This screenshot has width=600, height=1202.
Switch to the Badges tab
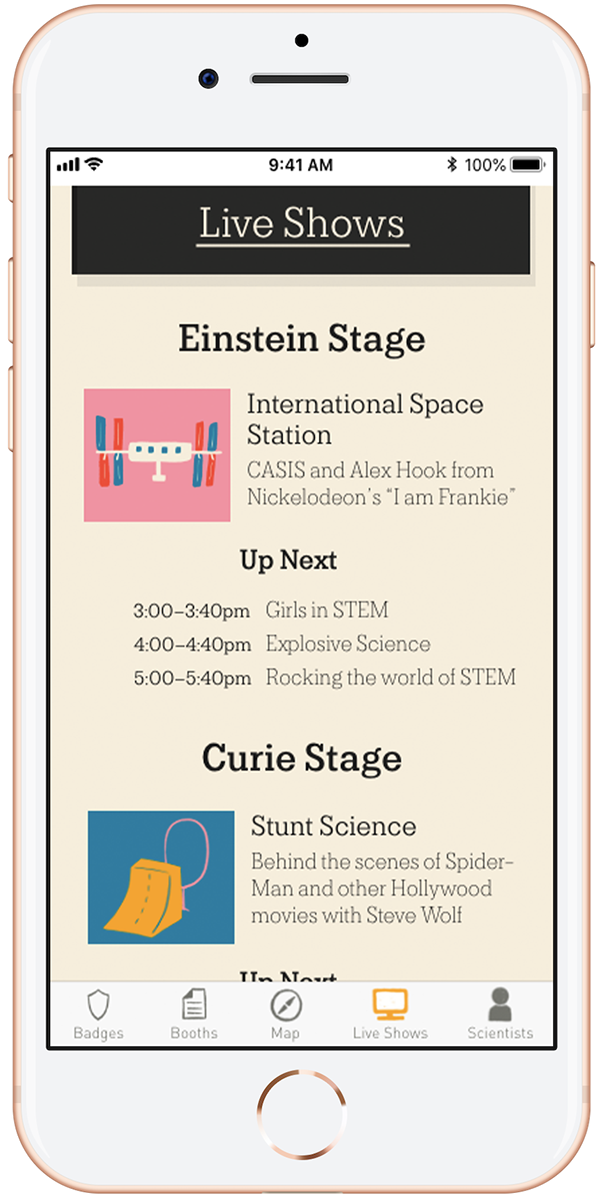[x=97, y=1014]
